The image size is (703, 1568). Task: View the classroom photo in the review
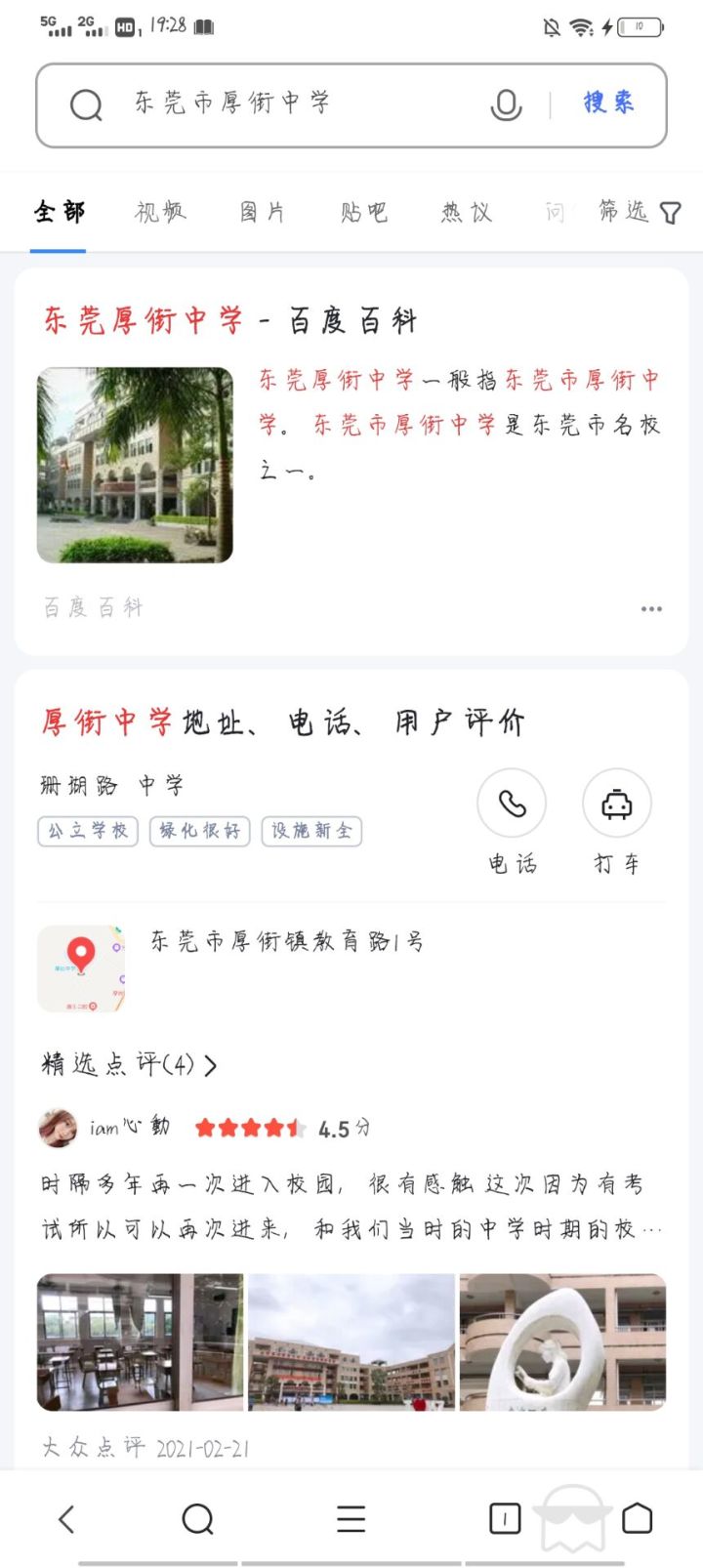(140, 1341)
